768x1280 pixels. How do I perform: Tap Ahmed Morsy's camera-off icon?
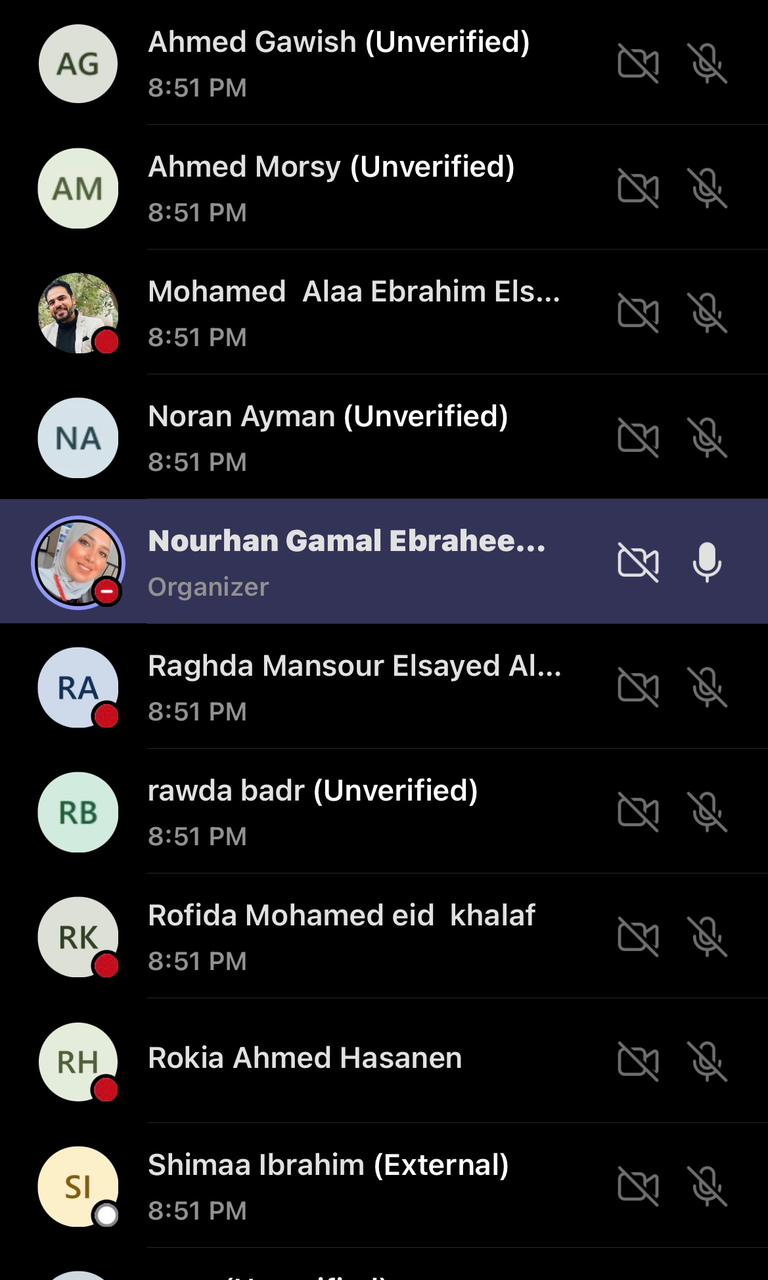coord(638,188)
